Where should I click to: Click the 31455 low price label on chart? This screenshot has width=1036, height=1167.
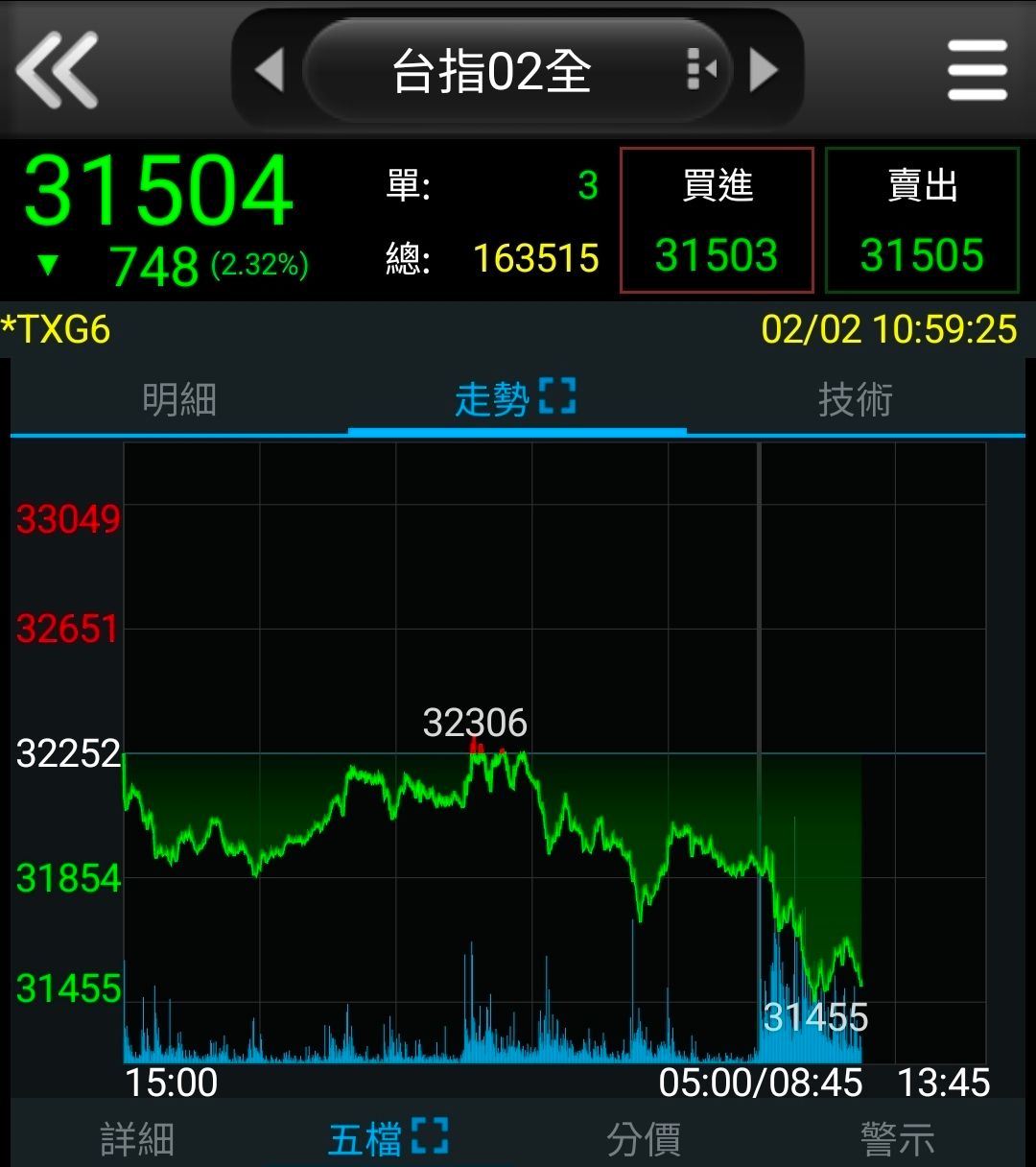coord(814,1016)
